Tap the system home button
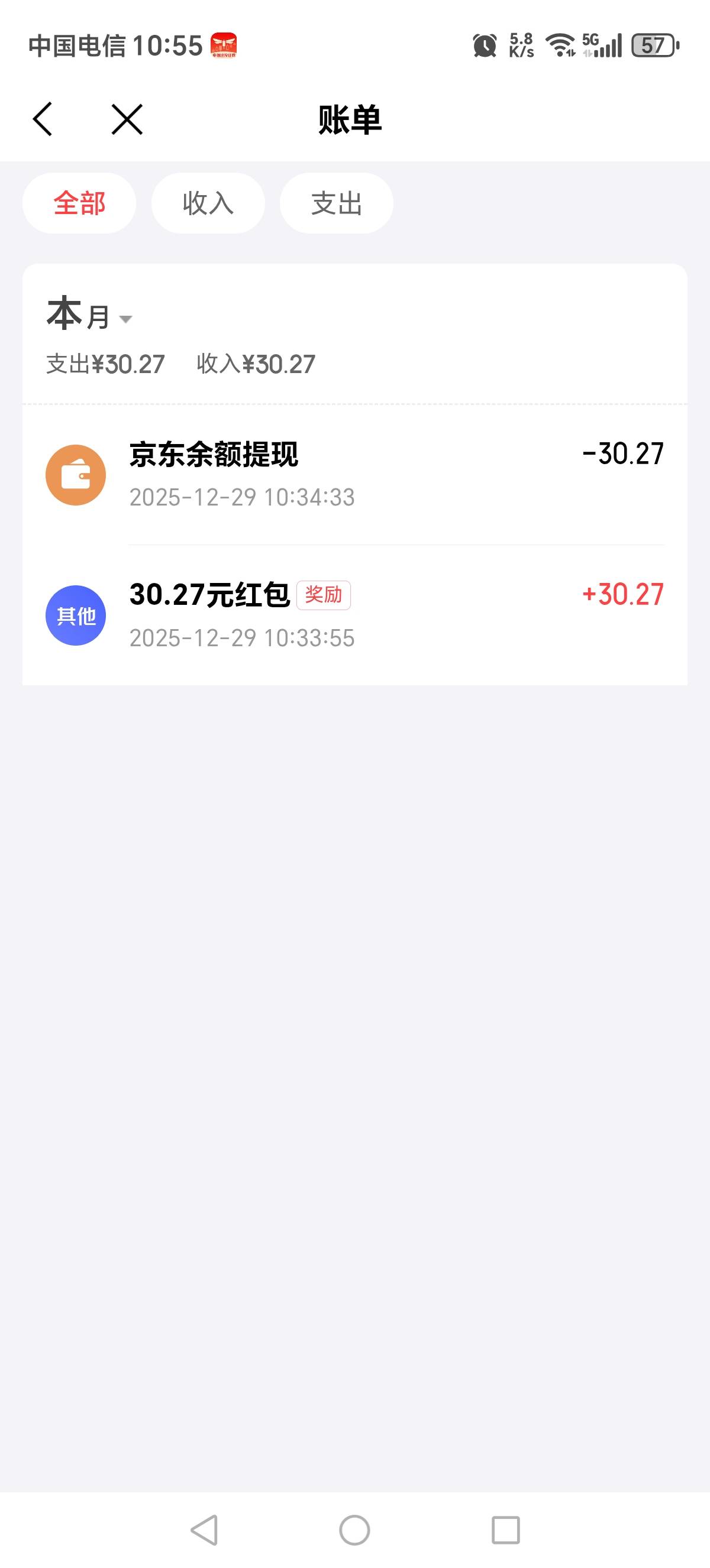This screenshot has height=1568, width=710. (x=354, y=1530)
